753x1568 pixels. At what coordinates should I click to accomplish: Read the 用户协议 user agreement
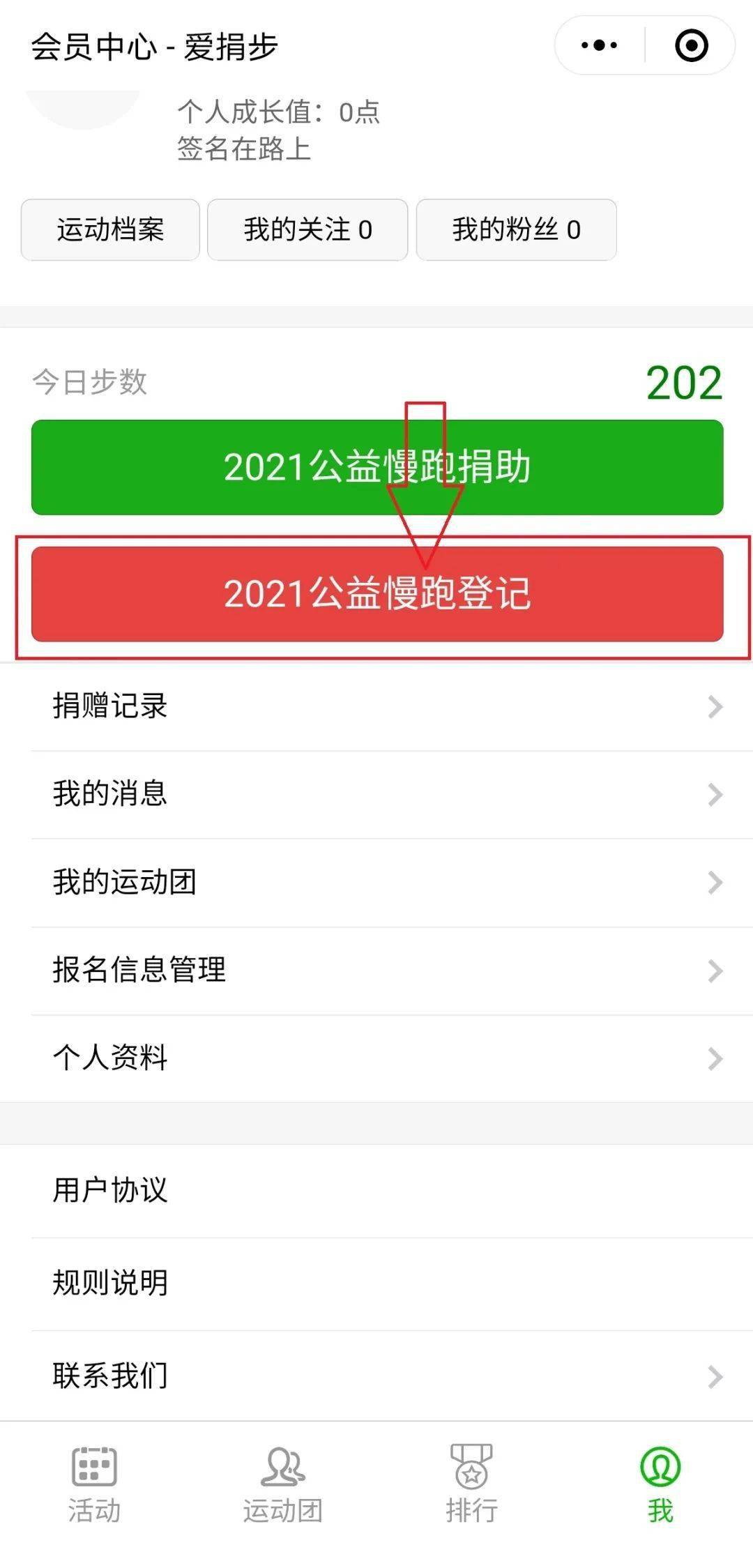click(376, 1190)
